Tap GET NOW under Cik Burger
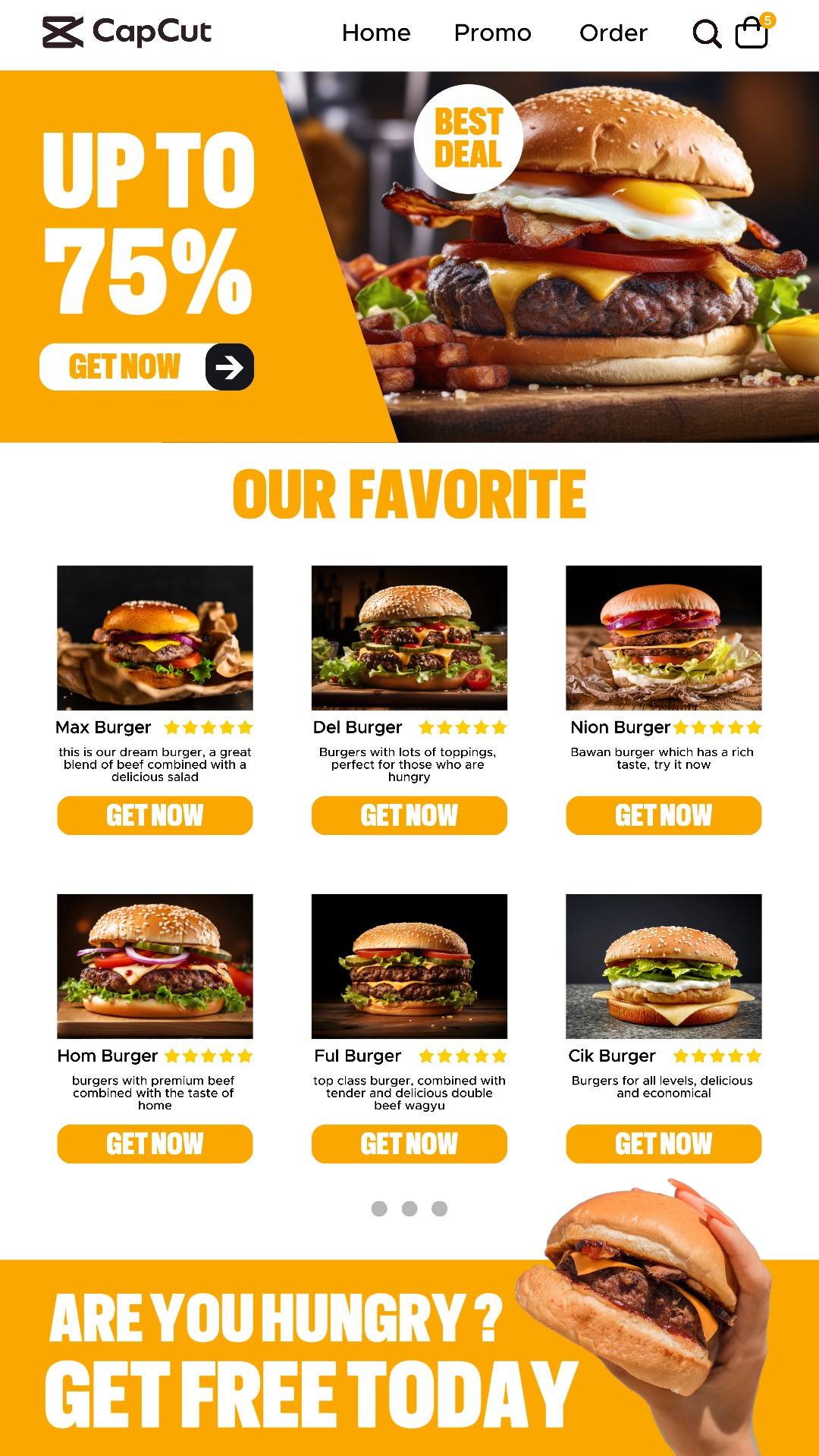The width and height of the screenshot is (819, 1456). (x=664, y=1144)
